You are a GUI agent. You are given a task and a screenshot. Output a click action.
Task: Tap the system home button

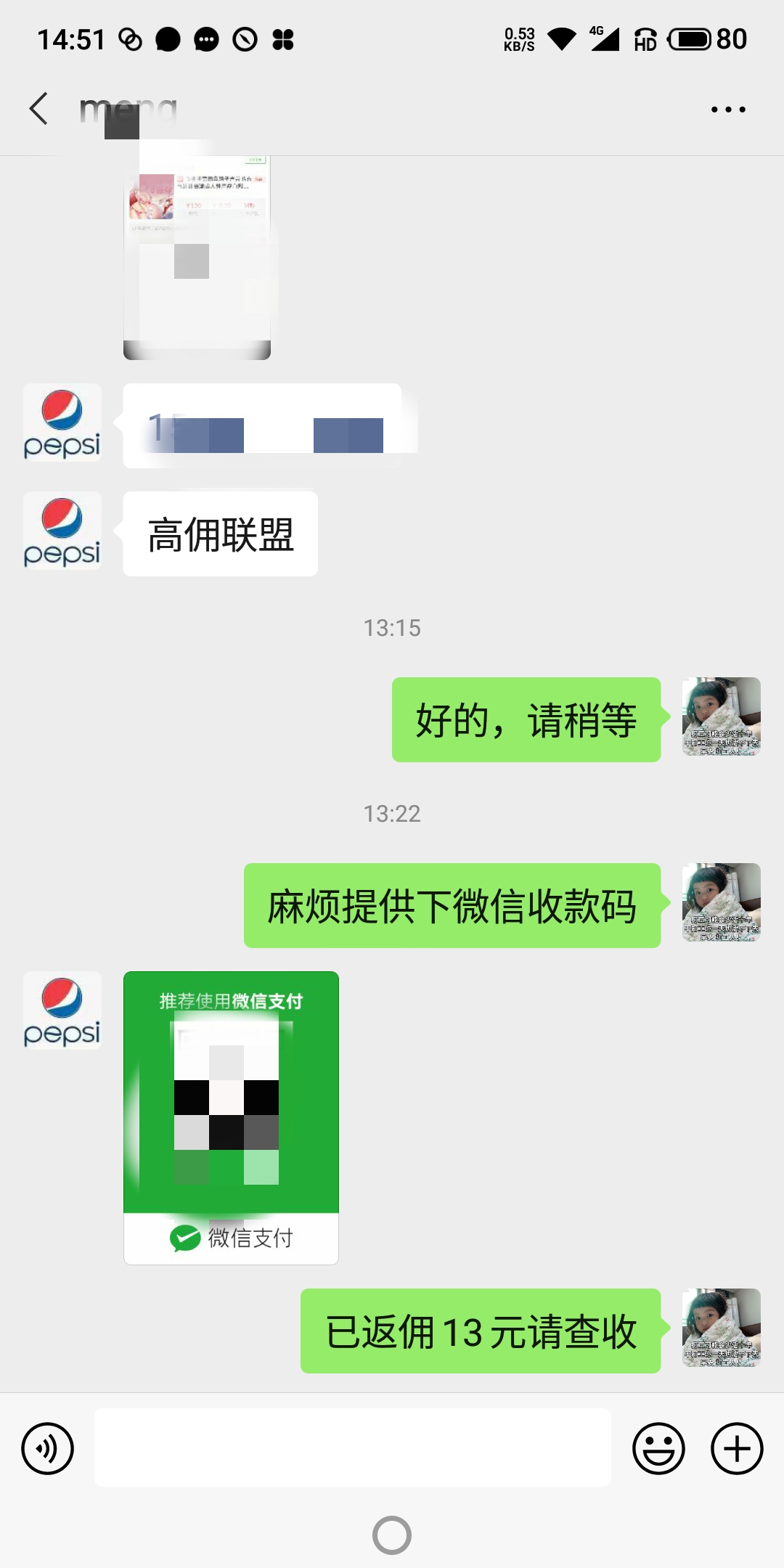(392, 1535)
